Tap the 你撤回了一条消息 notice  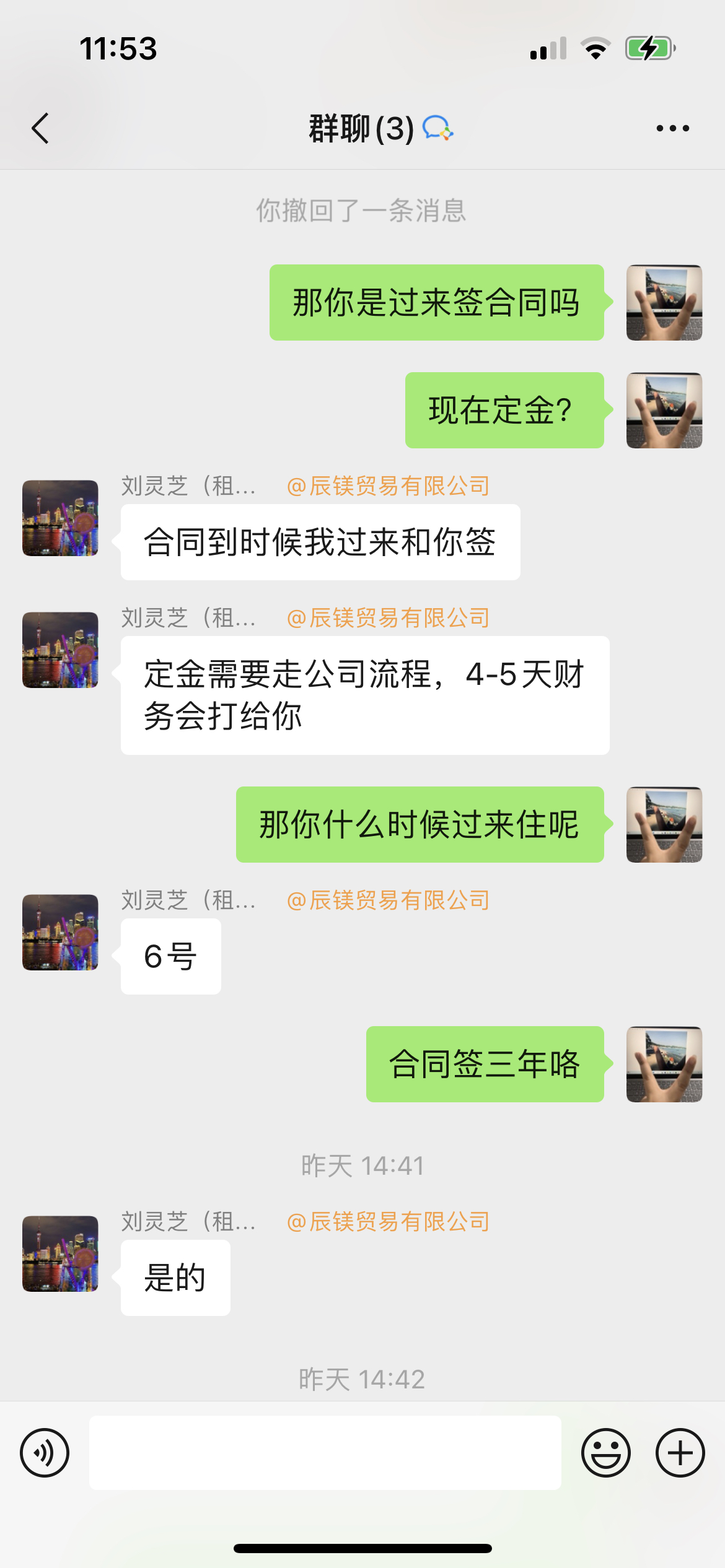pyautogui.click(x=362, y=211)
